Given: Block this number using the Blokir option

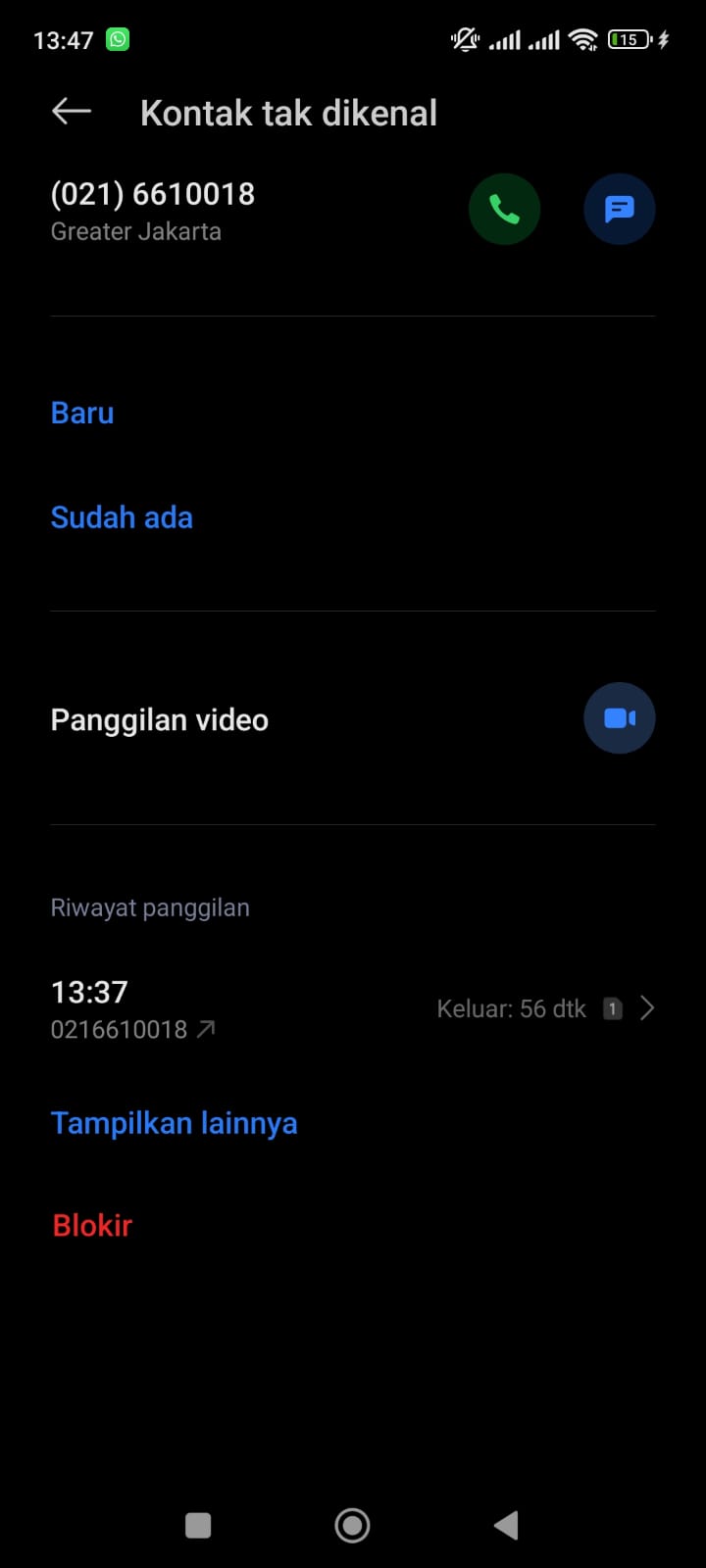Looking at the screenshot, I should [x=91, y=1224].
